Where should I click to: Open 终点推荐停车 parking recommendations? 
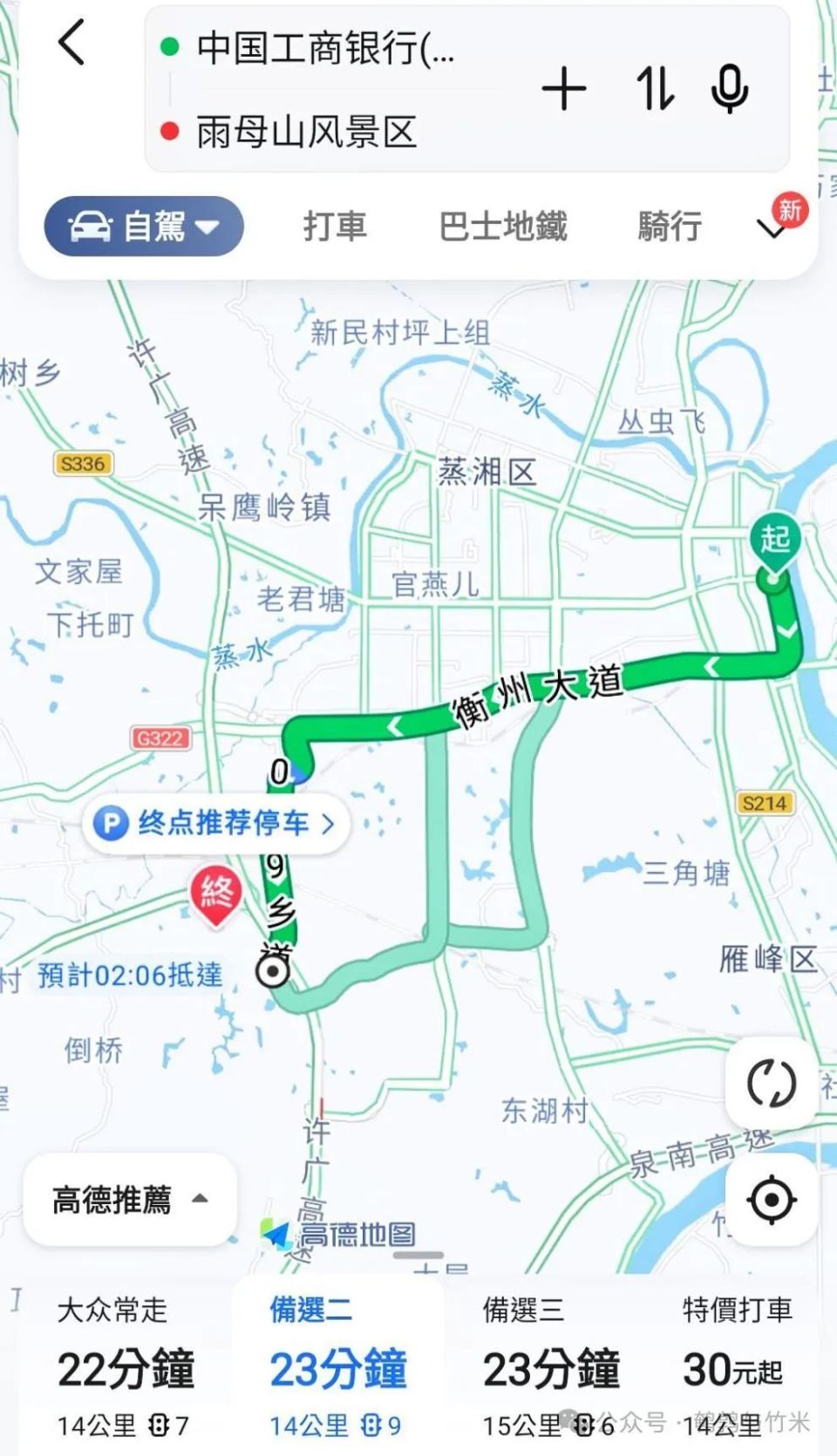tap(216, 823)
